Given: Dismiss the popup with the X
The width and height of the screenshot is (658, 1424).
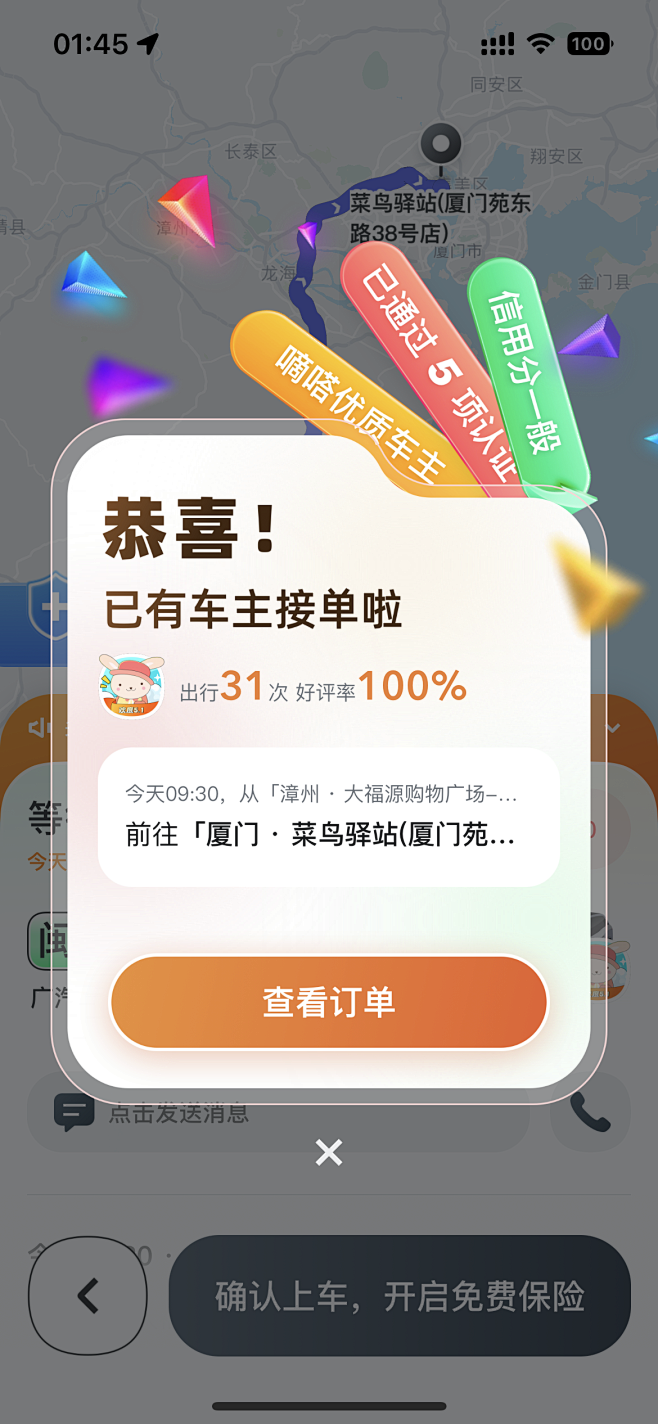Looking at the screenshot, I should (x=329, y=1152).
